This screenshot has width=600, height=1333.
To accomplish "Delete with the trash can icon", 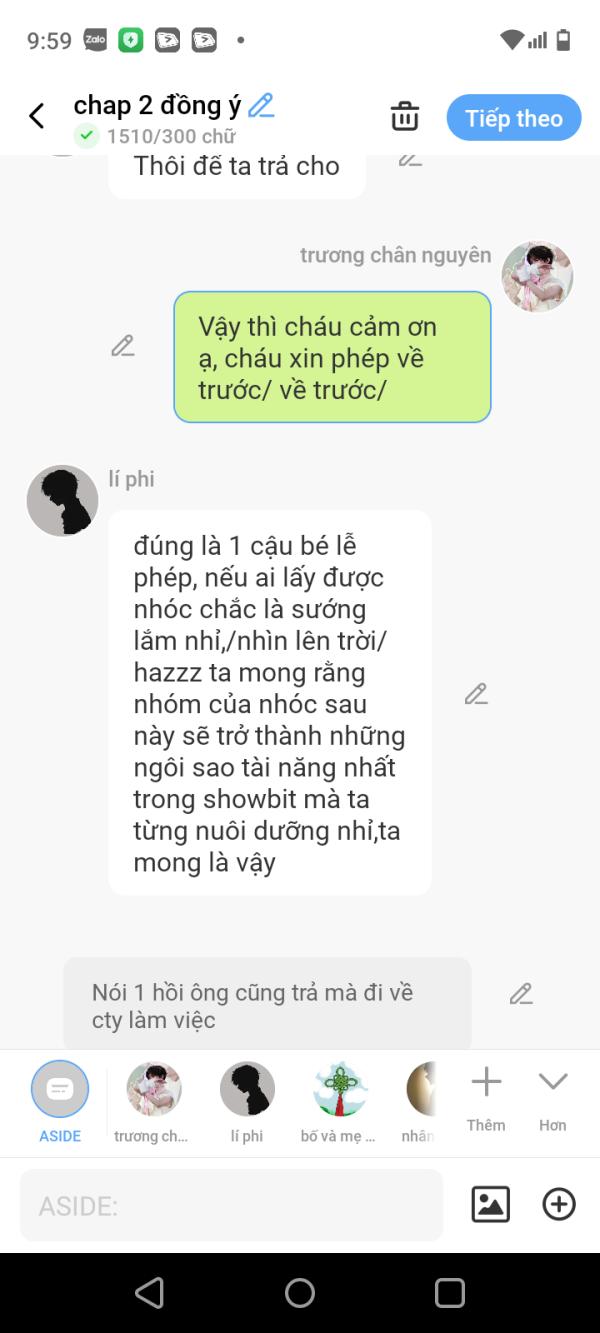I will click(x=405, y=117).
